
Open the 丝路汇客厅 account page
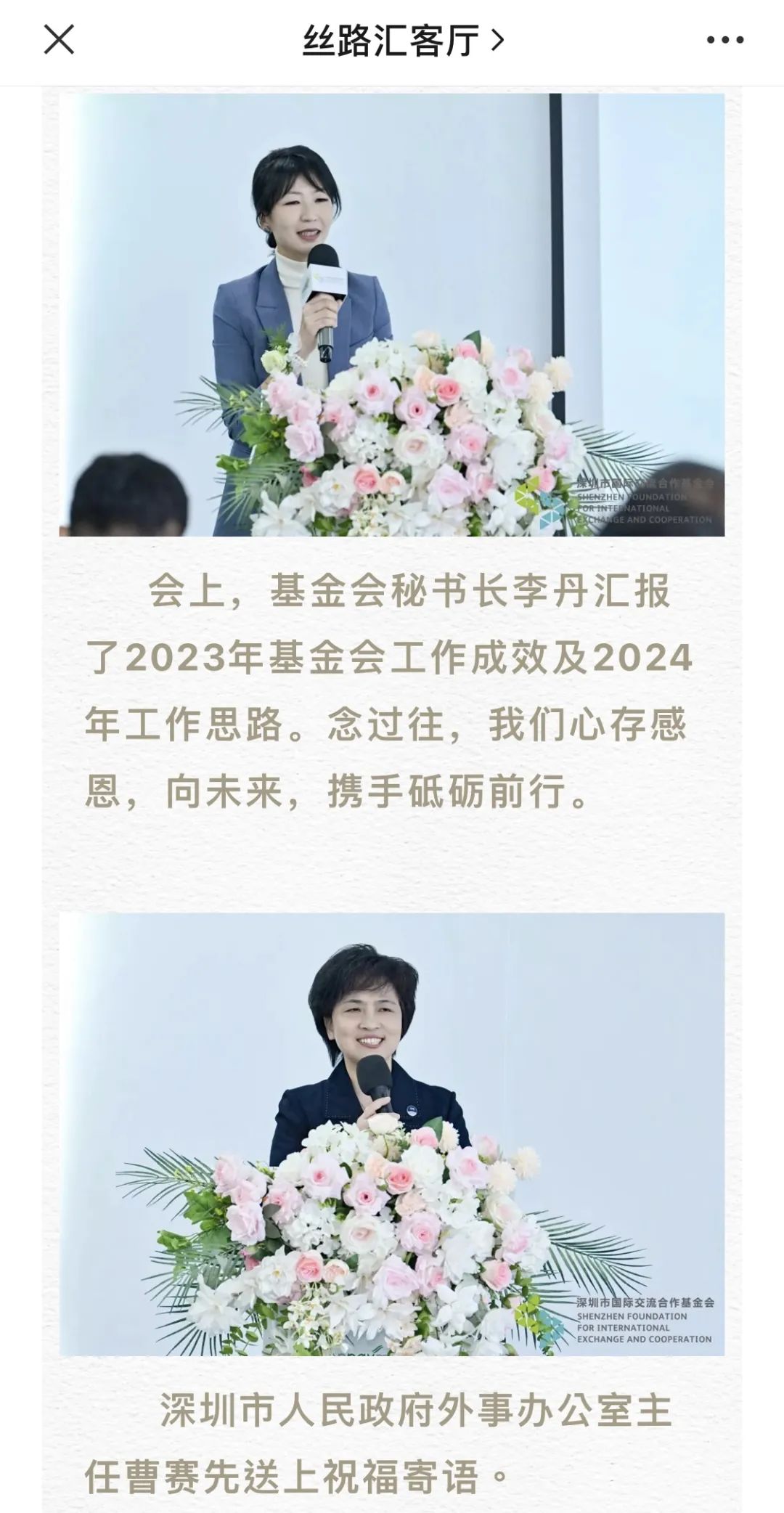tap(402, 41)
